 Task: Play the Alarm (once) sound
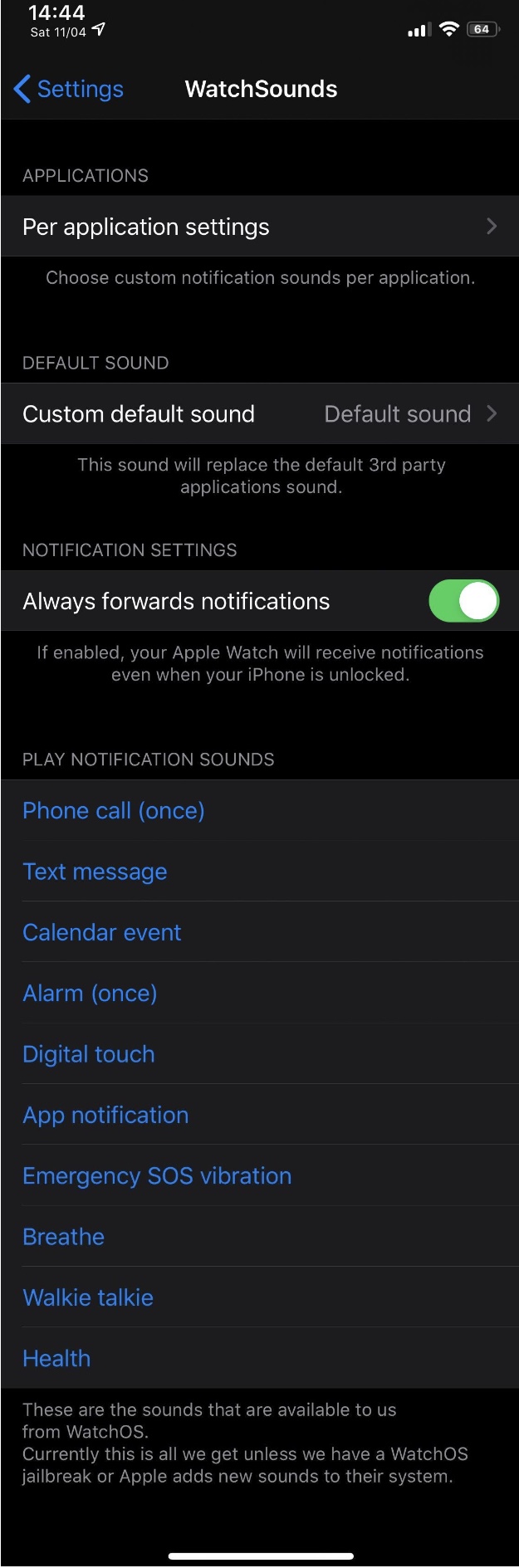click(90, 994)
